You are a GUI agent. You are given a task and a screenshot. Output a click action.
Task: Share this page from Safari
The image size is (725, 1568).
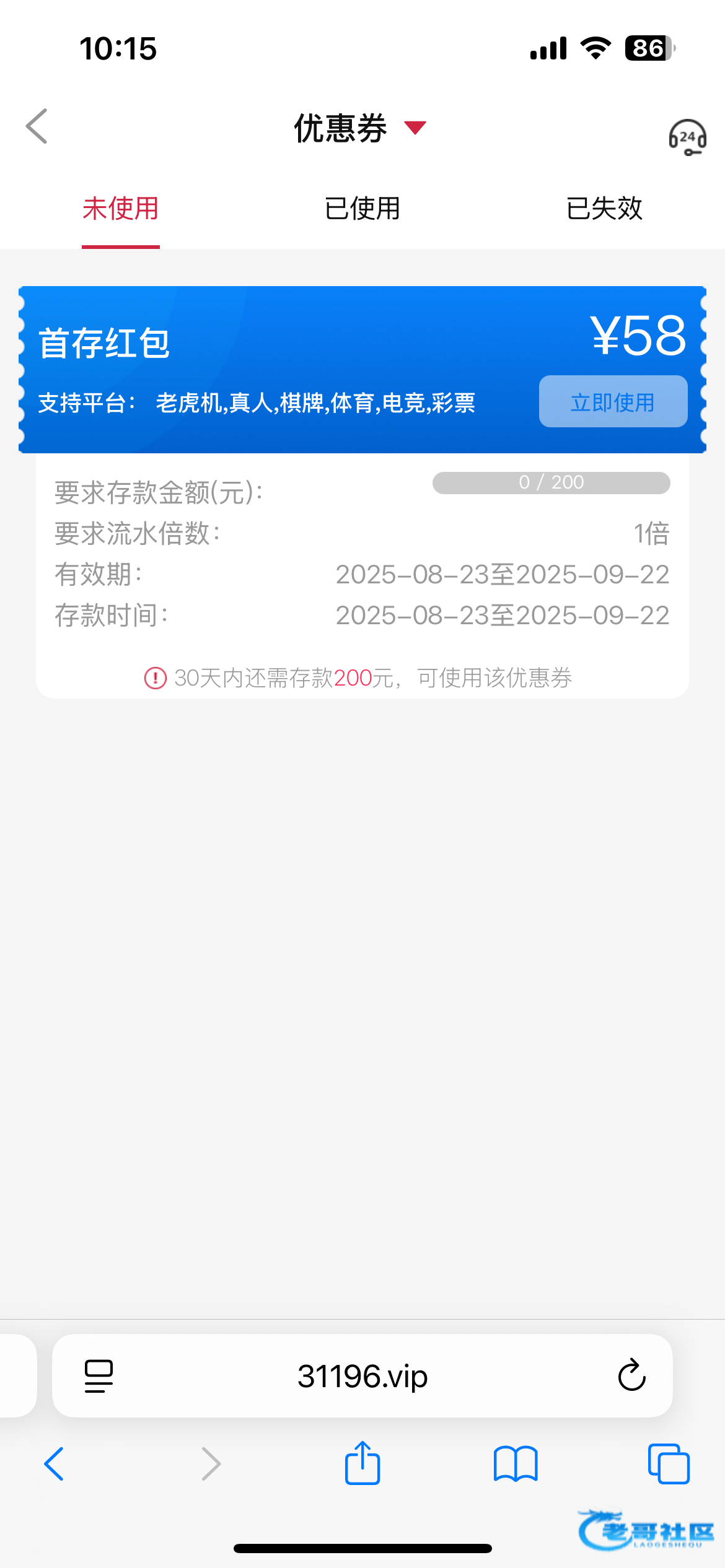point(362,1463)
